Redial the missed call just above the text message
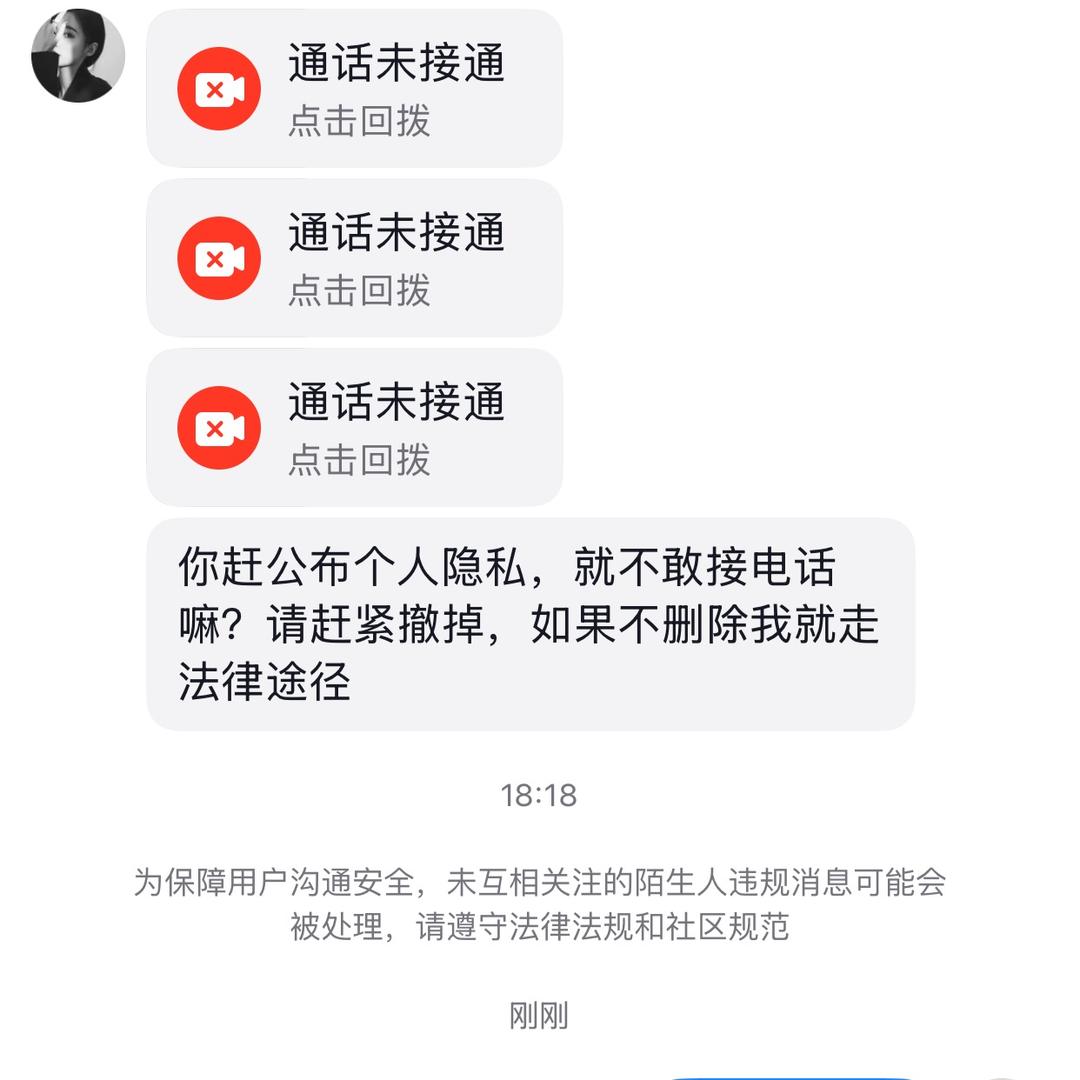Viewport: 1080px width, 1080px height. [x=354, y=428]
